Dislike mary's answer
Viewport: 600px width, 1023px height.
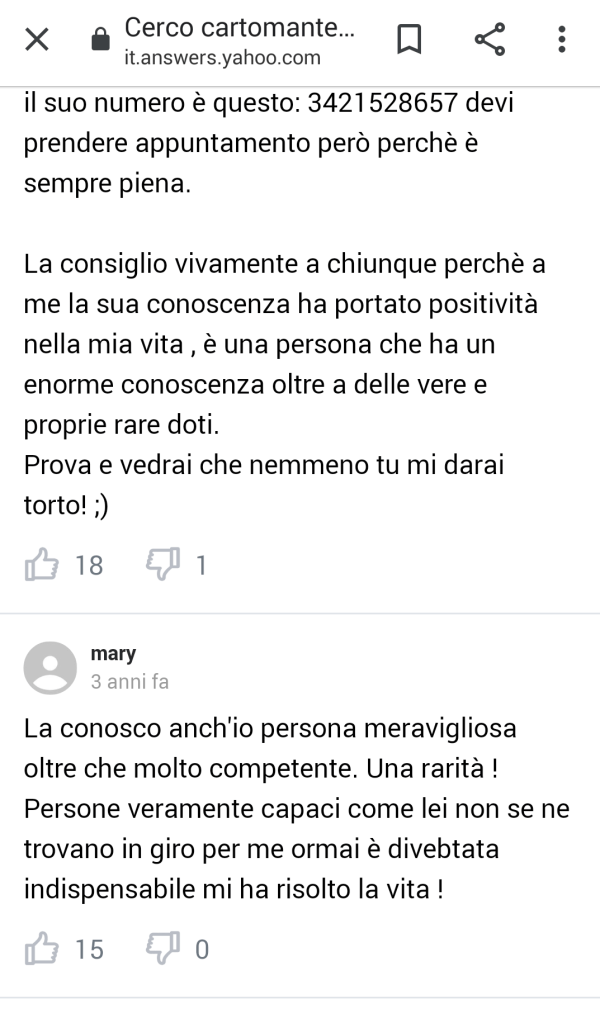pos(161,948)
